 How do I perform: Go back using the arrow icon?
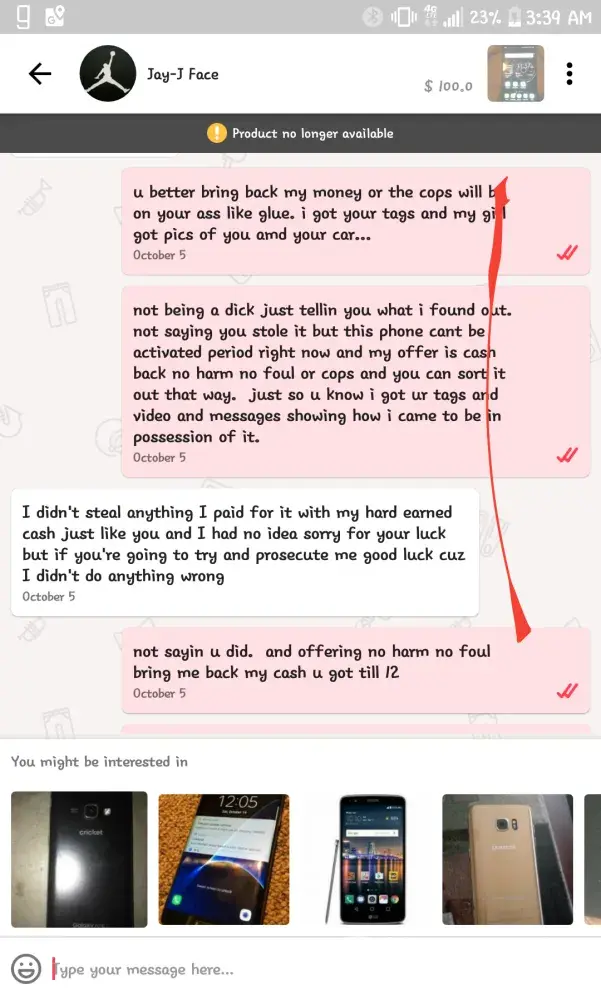(40, 74)
